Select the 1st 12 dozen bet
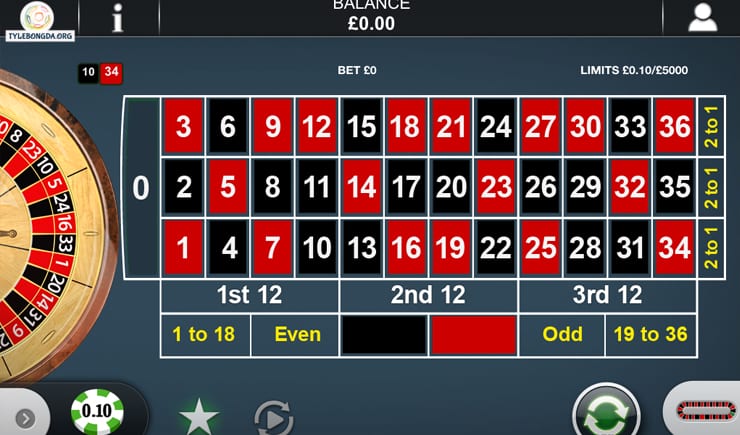The width and height of the screenshot is (740, 435). (x=249, y=296)
